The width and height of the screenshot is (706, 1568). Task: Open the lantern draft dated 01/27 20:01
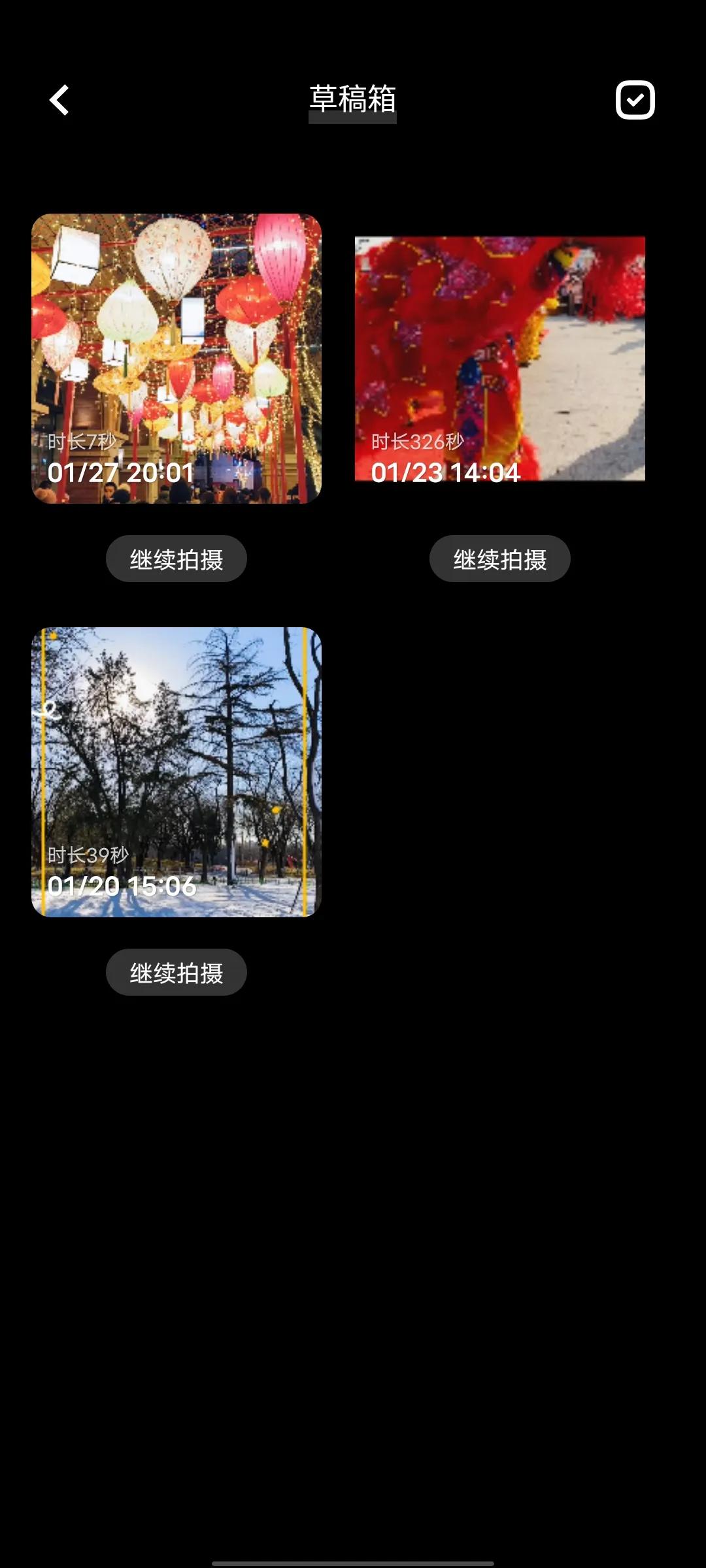176,358
